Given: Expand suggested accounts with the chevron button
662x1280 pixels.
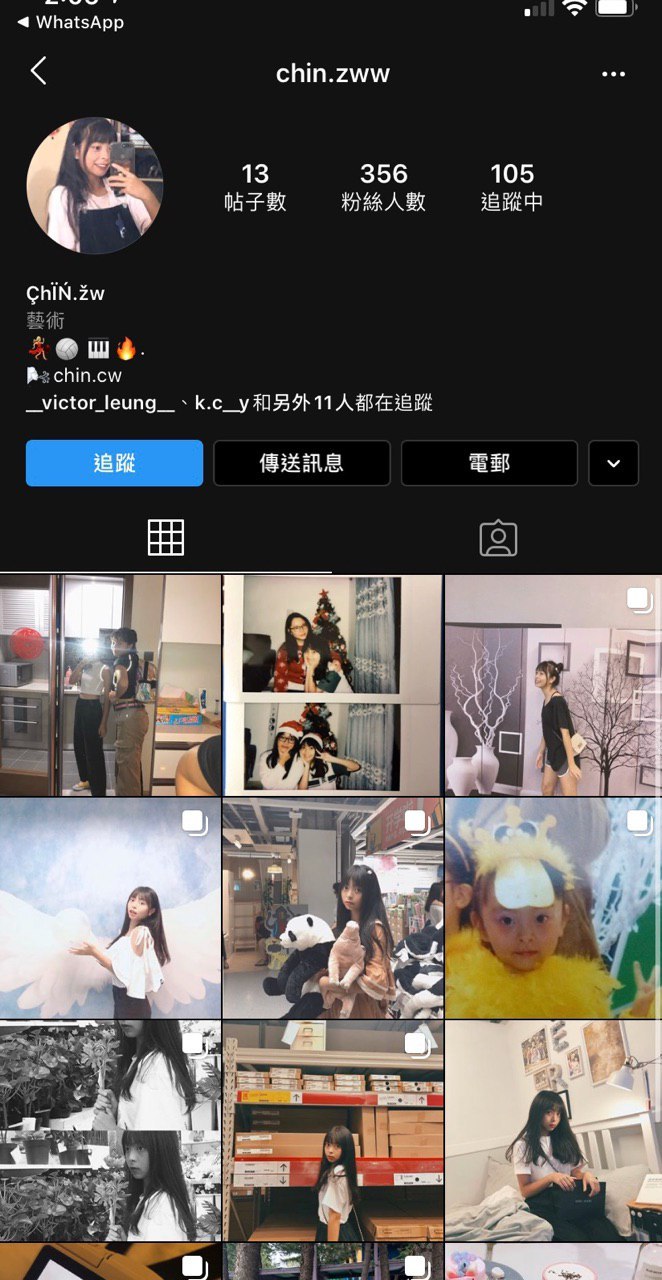Looking at the screenshot, I should (613, 463).
